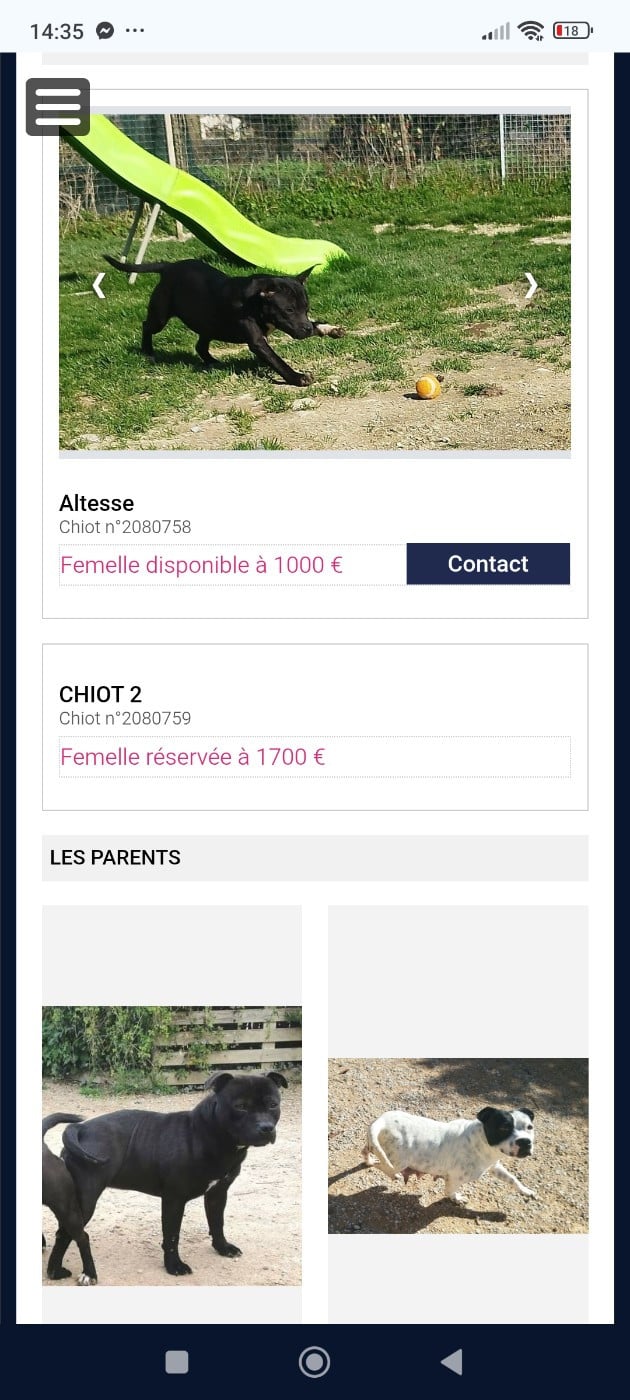Show the next photo of Altesse

click(531, 286)
